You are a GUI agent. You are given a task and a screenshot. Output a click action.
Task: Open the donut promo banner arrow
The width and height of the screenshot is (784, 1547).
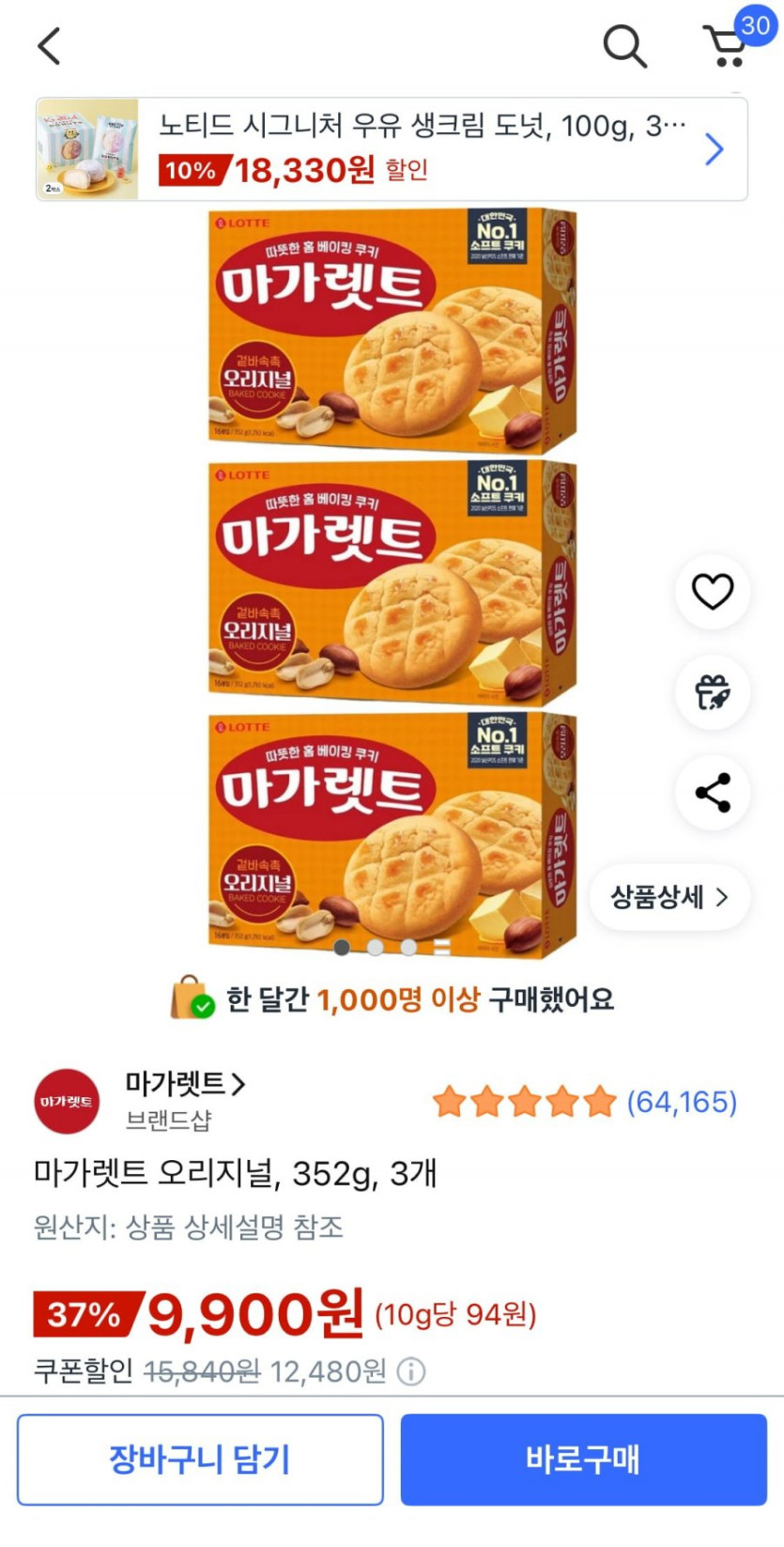click(x=714, y=148)
